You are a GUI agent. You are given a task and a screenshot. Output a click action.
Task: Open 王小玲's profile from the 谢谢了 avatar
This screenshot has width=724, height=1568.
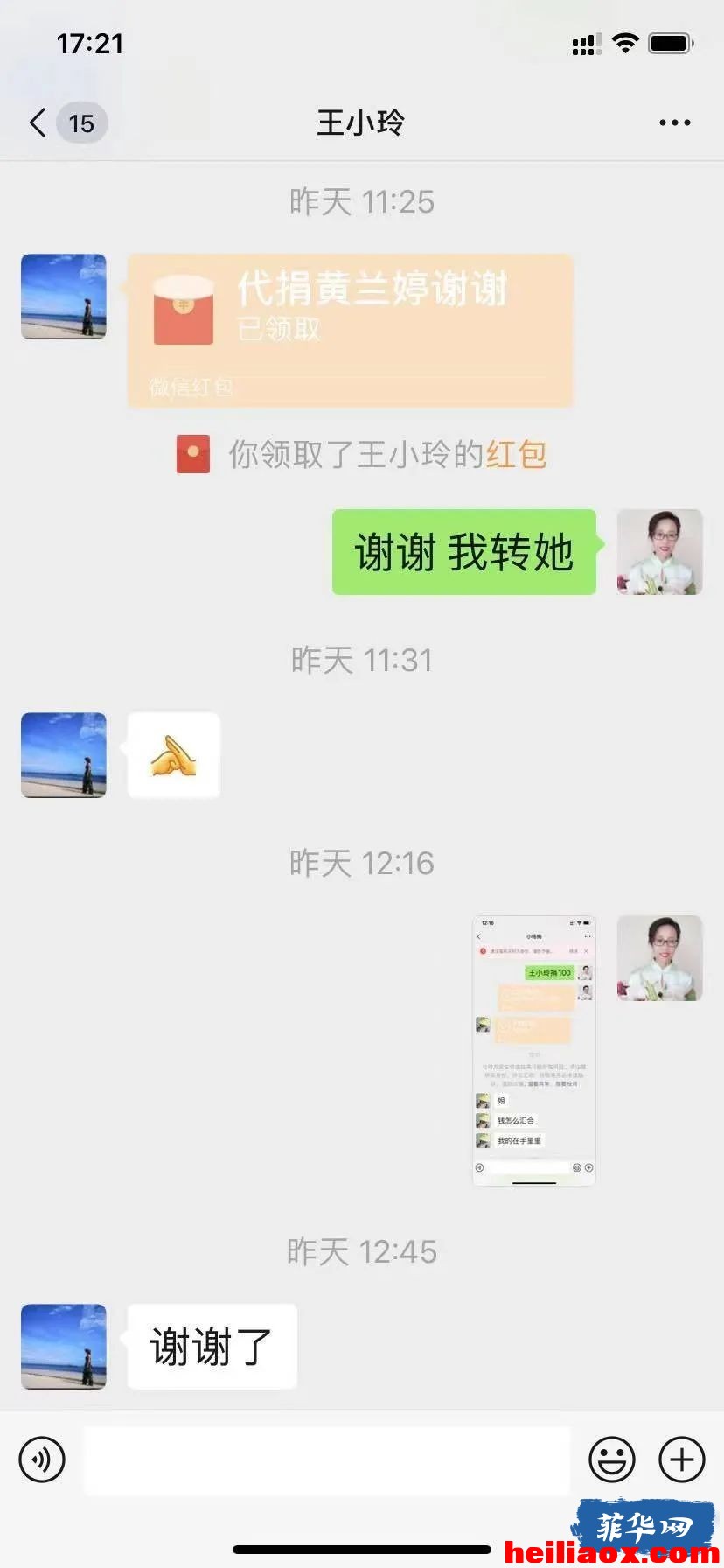tap(64, 1347)
